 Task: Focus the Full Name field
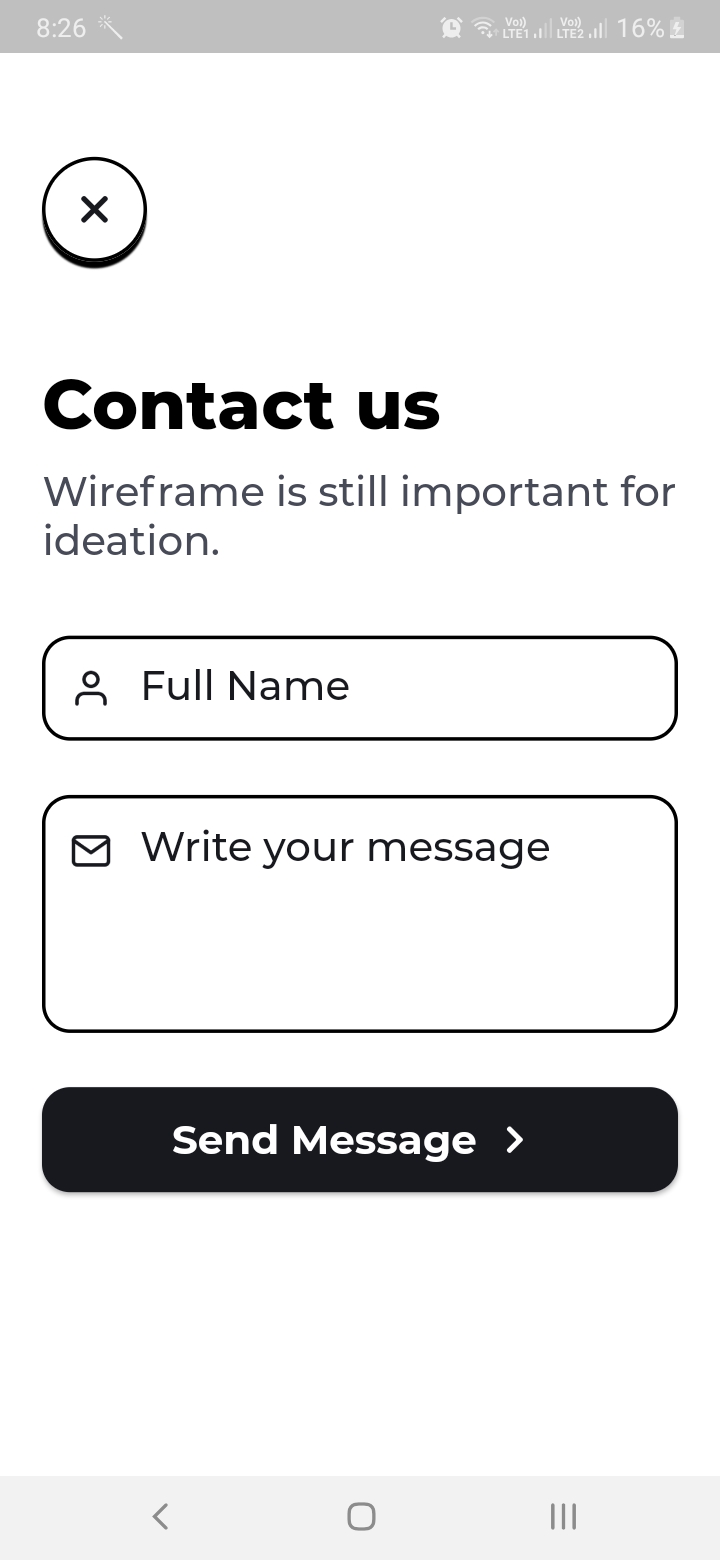360,688
